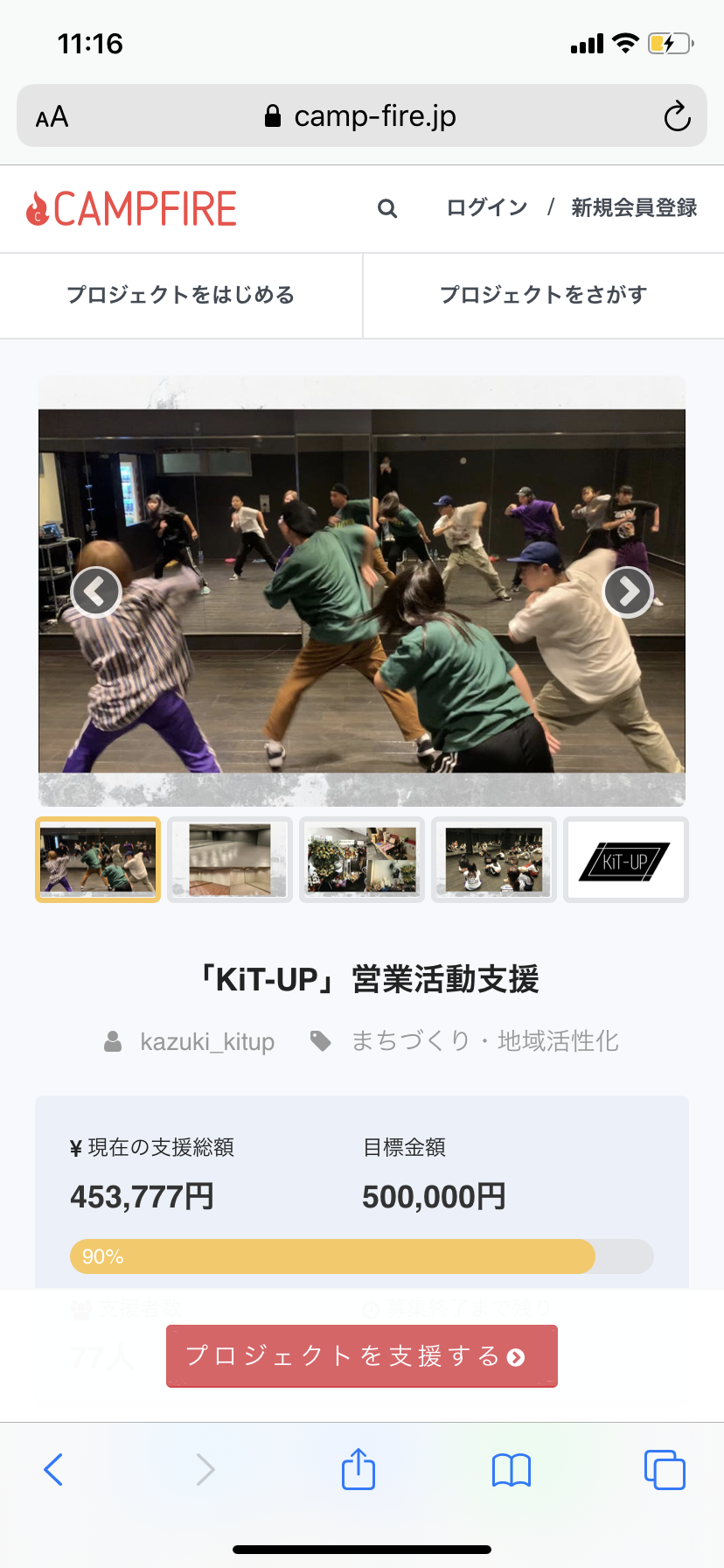Reload the page
724x1568 pixels.
(x=677, y=115)
